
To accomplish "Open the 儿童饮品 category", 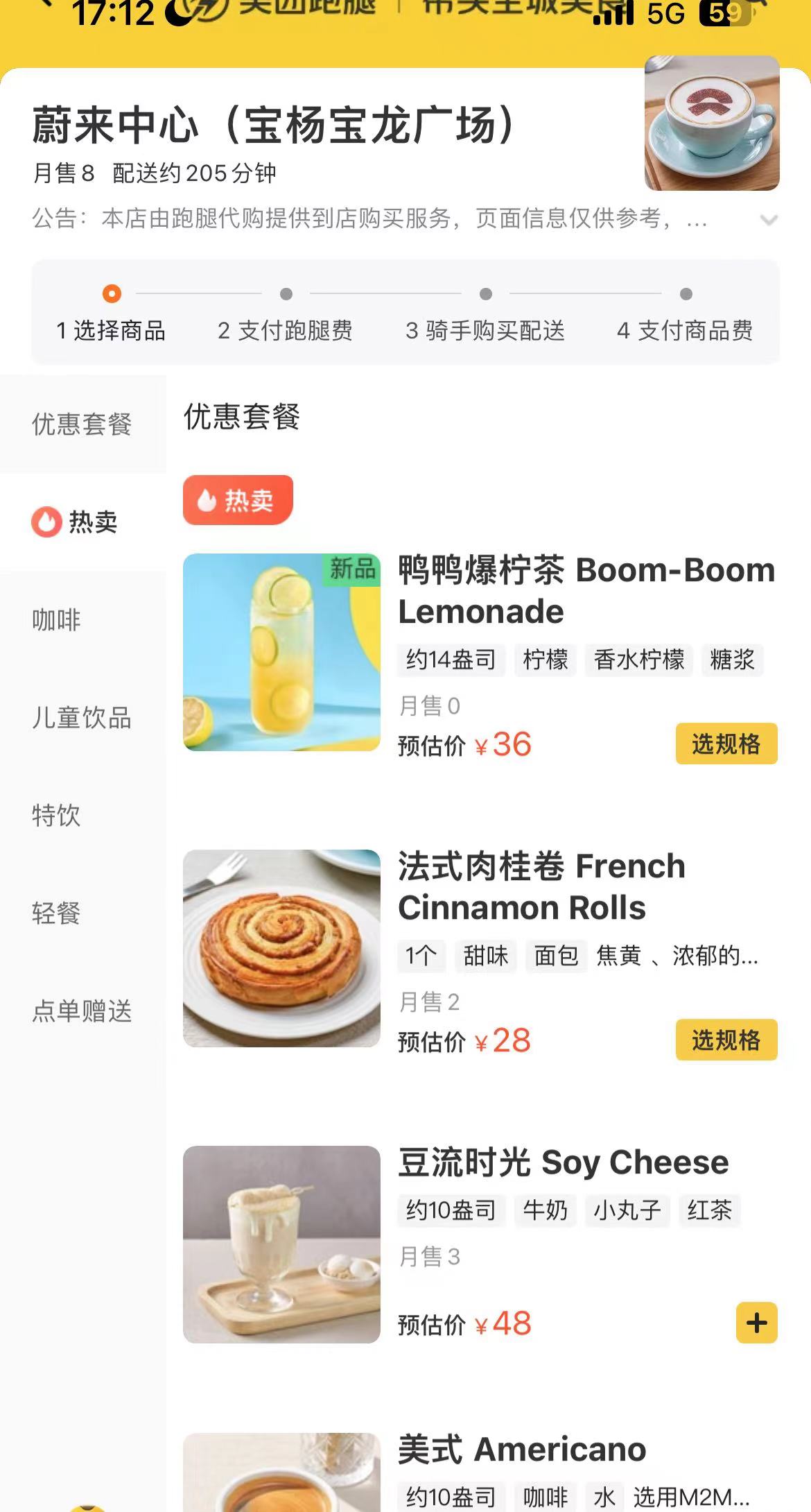I will click(82, 718).
